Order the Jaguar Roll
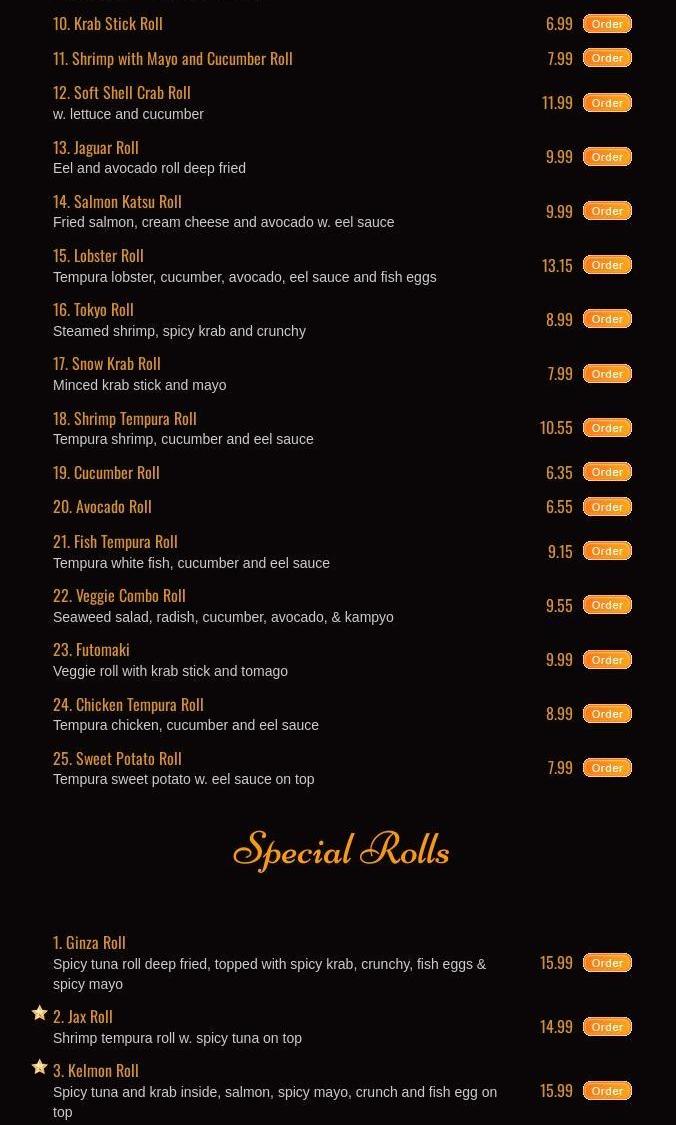 pyautogui.click(x=607, y=157)
